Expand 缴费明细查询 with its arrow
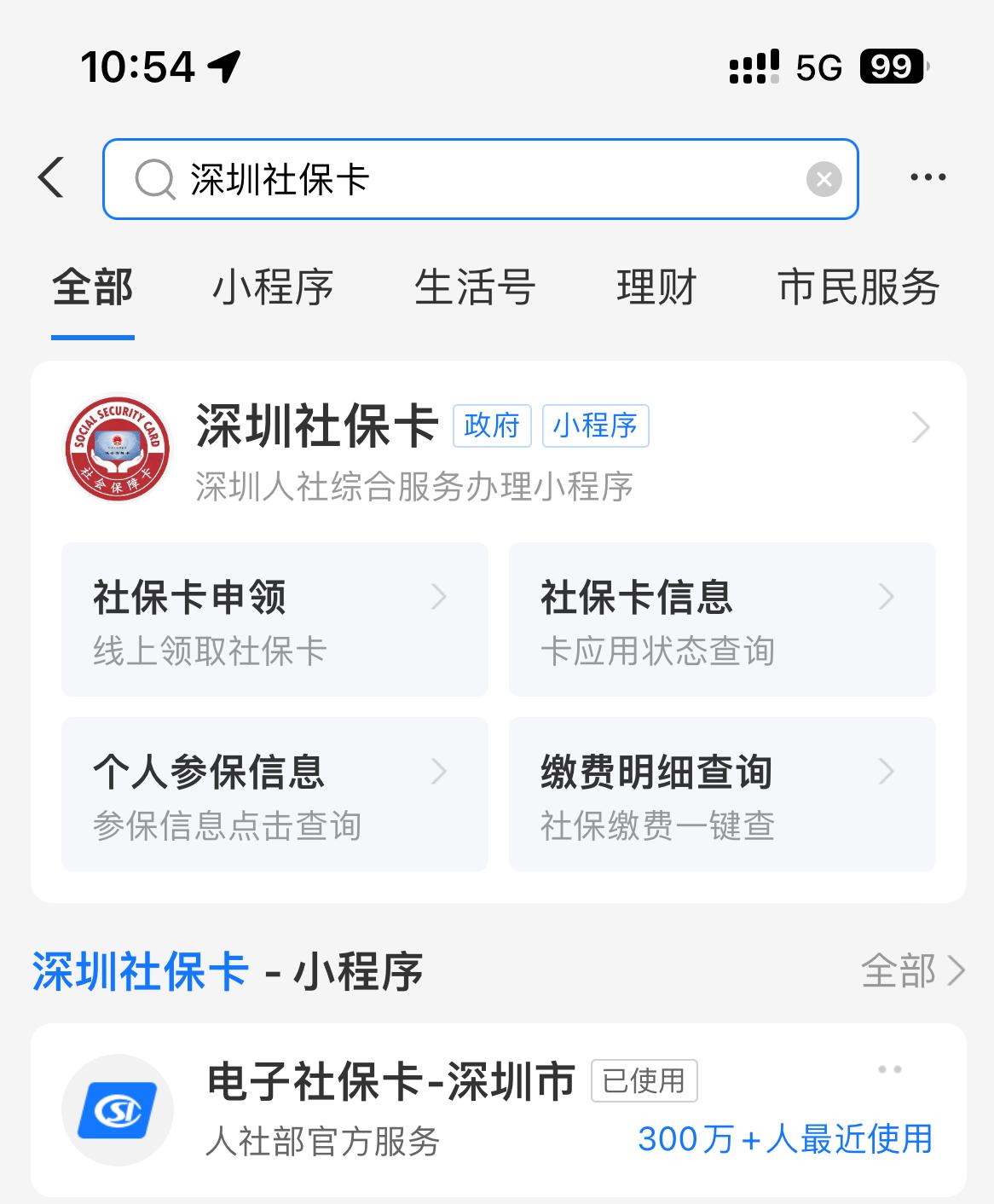The image size is (994, 1204). click(887, 771)
